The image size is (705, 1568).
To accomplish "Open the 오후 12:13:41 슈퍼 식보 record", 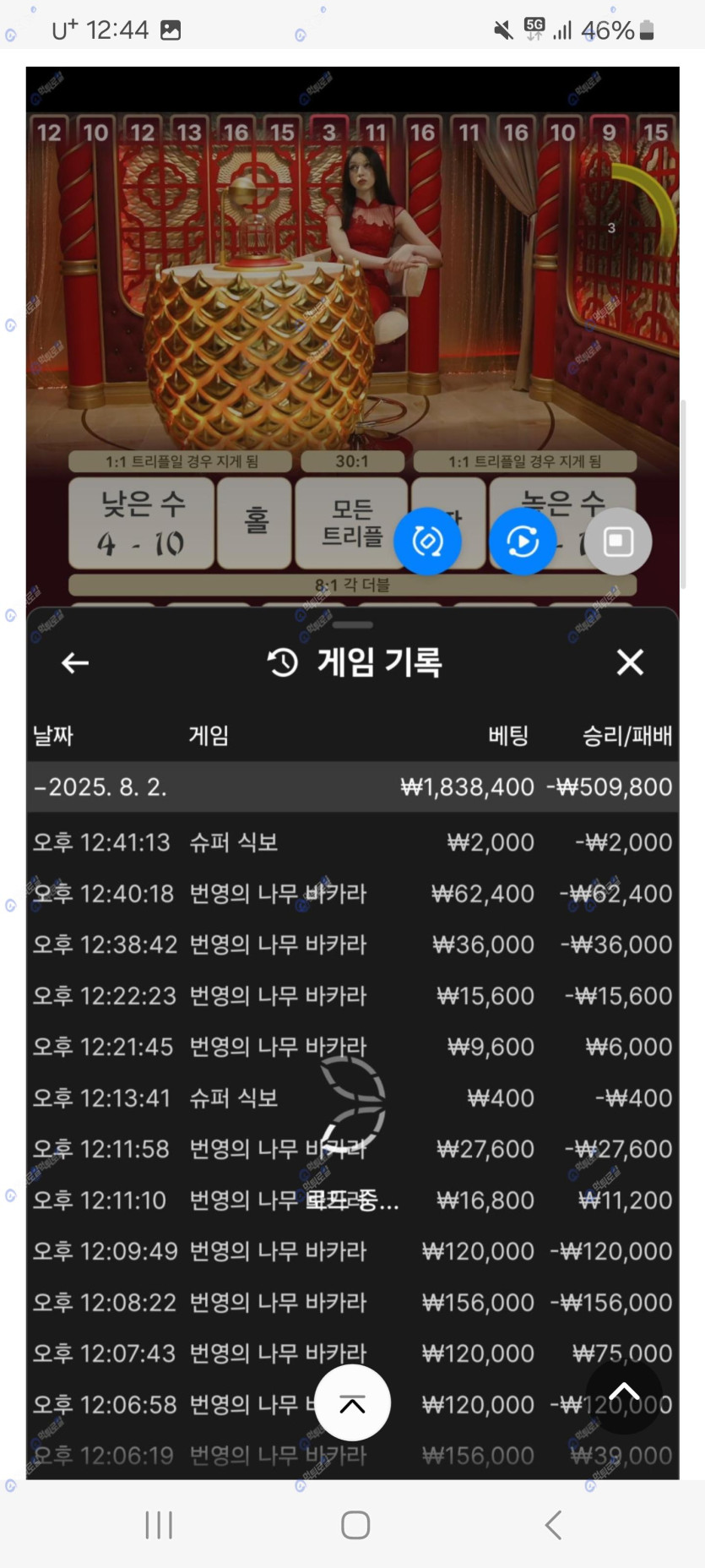I will pyautogui.click(x=351, y=1098).
